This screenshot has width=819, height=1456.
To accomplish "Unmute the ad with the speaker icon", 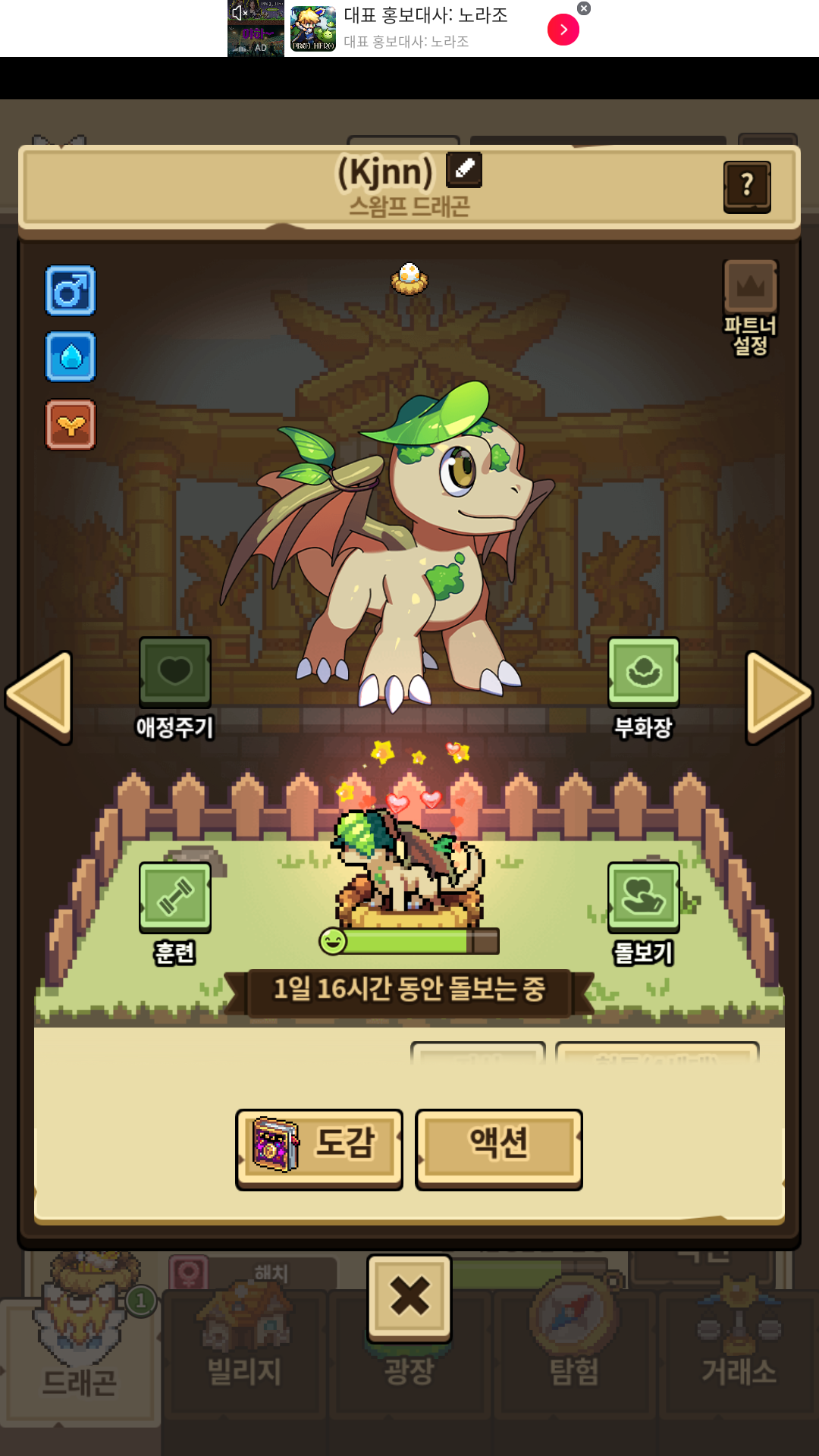I will (240, 12).
